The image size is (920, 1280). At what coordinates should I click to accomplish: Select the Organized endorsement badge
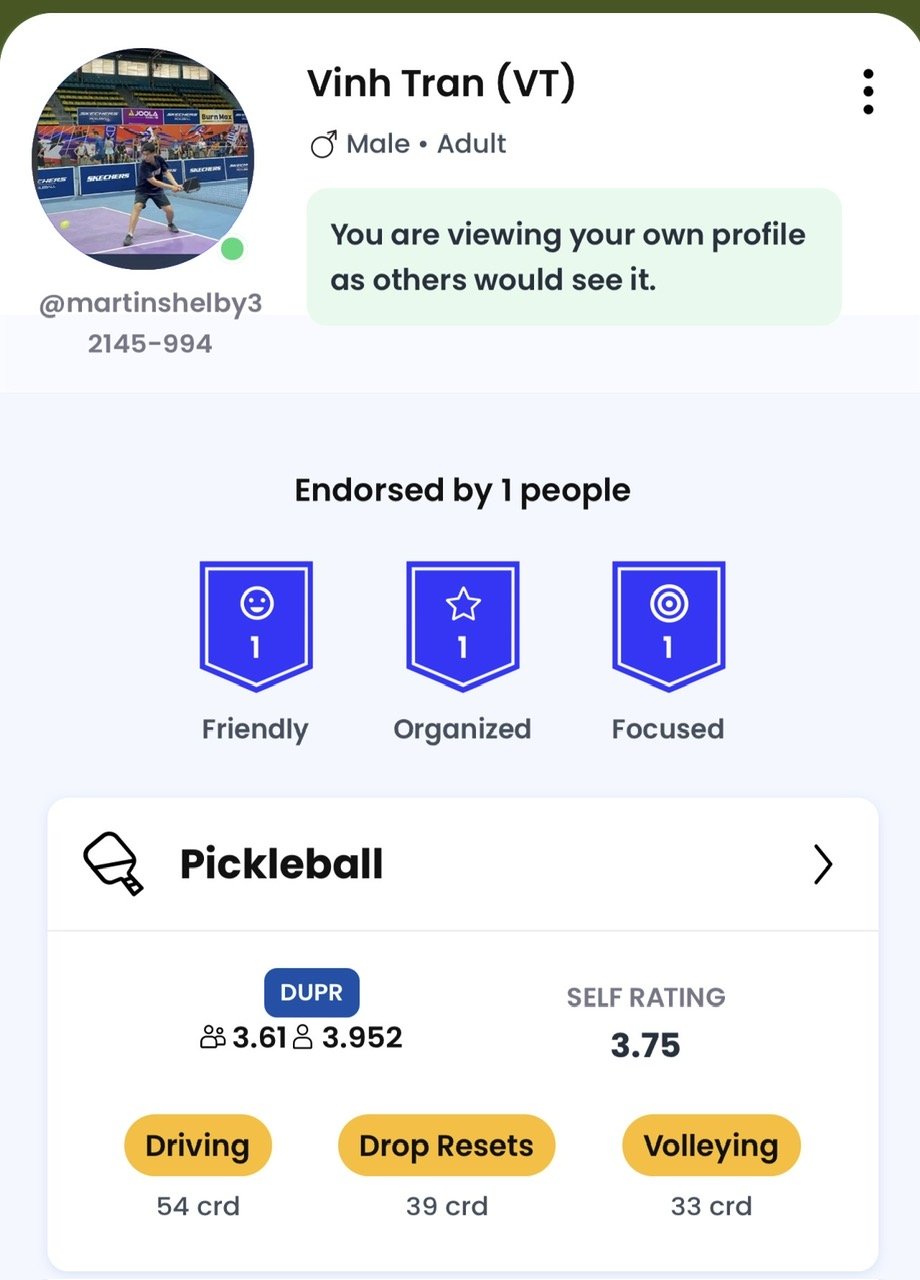coord(462,627)
